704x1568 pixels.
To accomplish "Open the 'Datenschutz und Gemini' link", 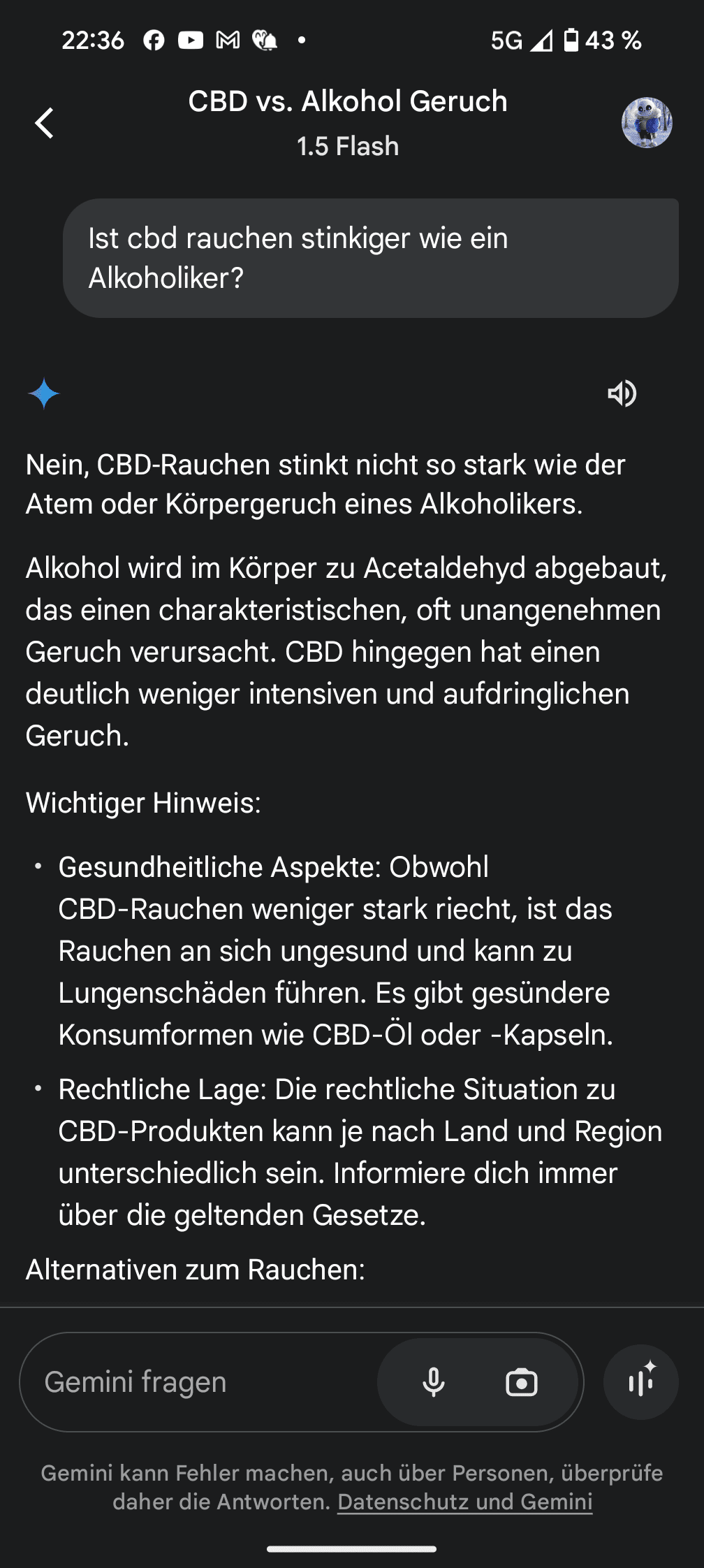I will [x=464, y=1502].
